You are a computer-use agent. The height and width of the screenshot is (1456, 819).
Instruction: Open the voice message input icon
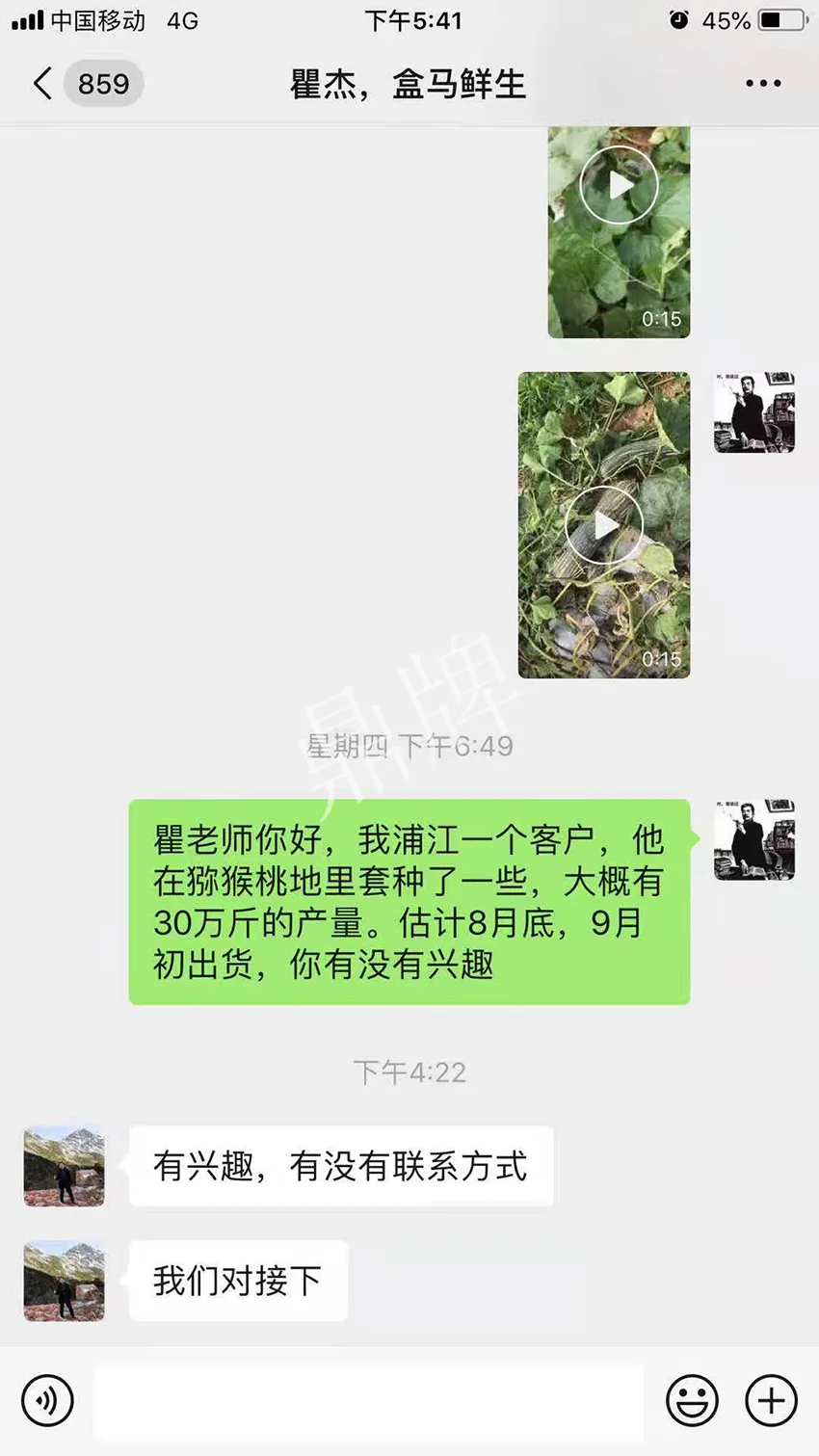pos(48,1402)
